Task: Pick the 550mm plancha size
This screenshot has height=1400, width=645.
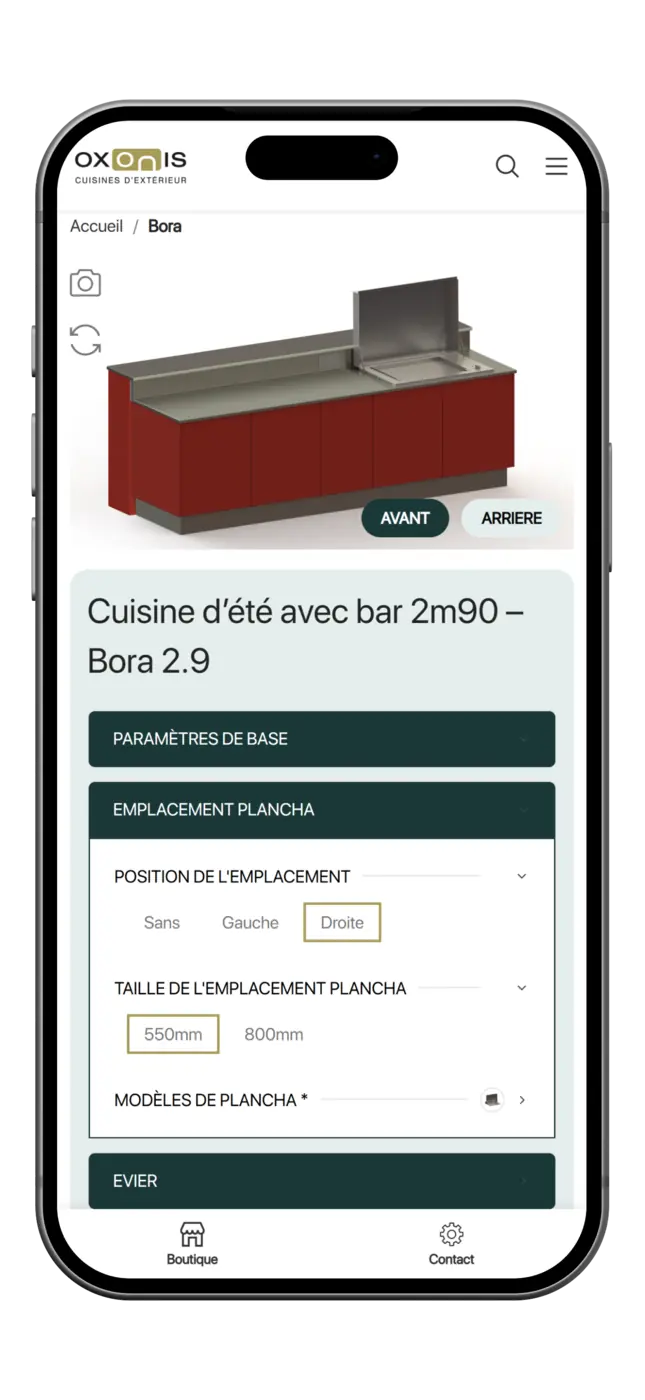Action: click(173, 1034)
